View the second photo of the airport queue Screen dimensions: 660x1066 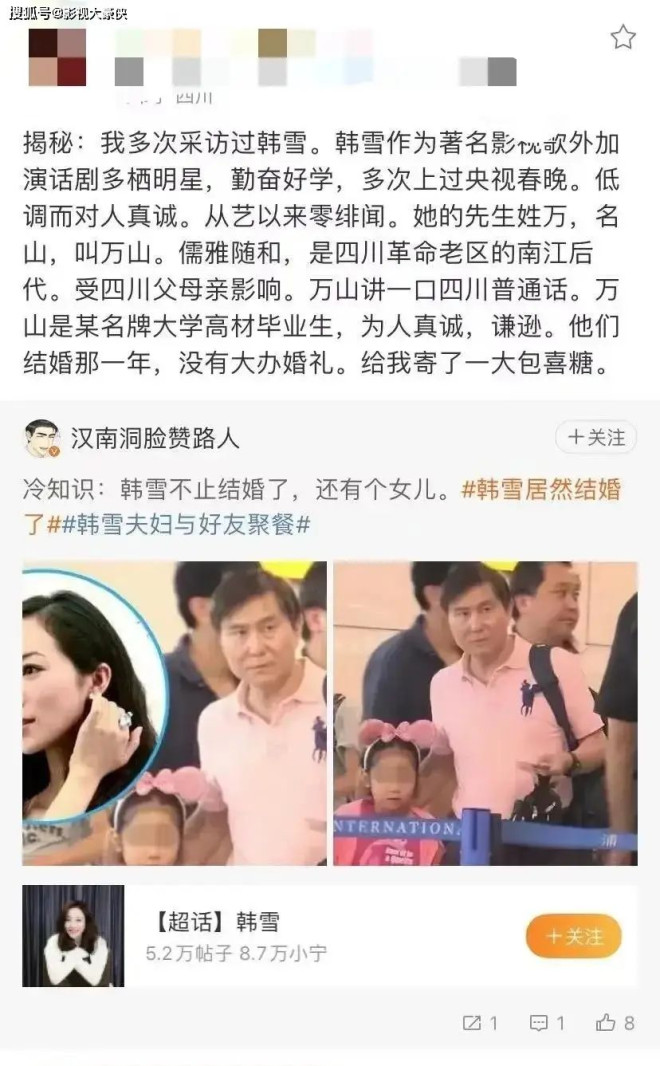point(485,713)
